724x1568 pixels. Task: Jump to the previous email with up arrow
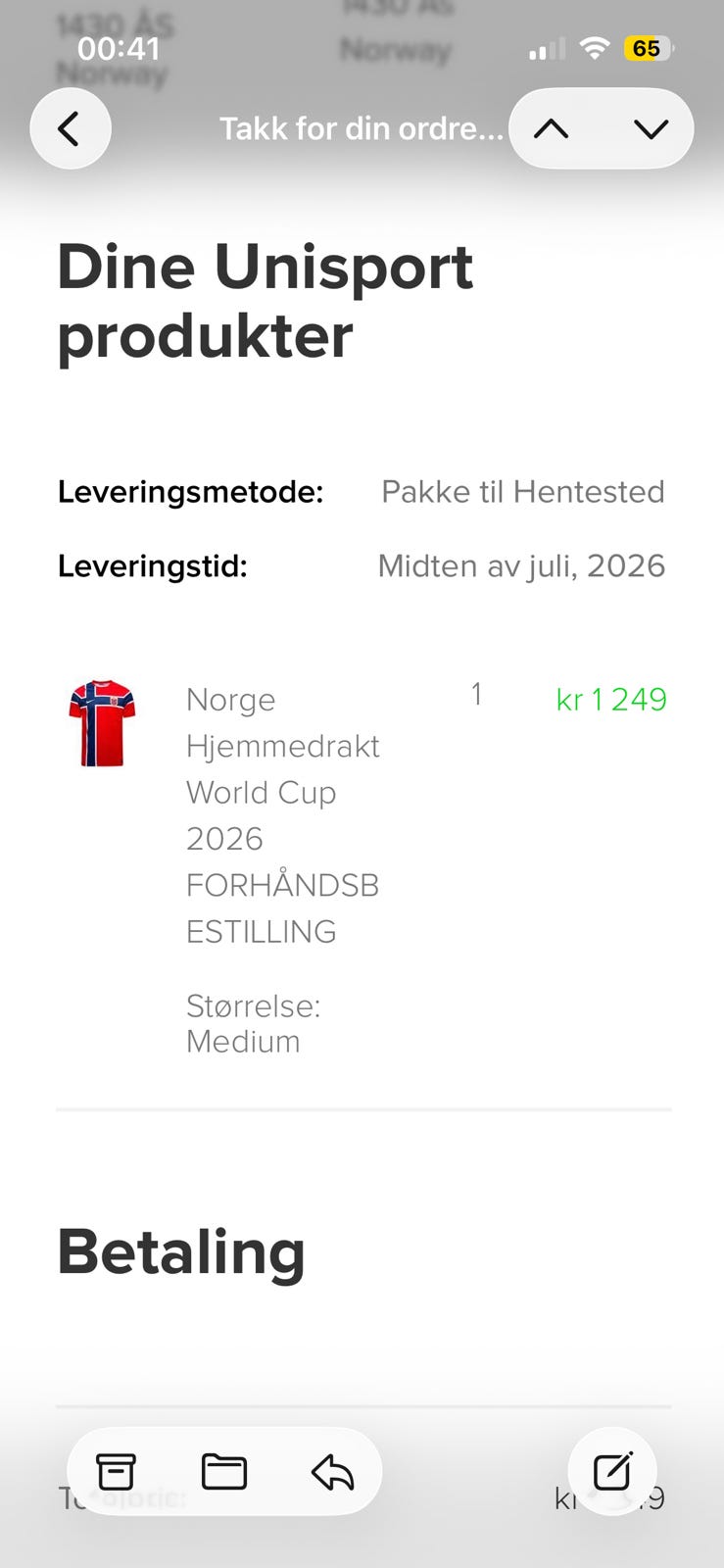click(x=552, y=128)
